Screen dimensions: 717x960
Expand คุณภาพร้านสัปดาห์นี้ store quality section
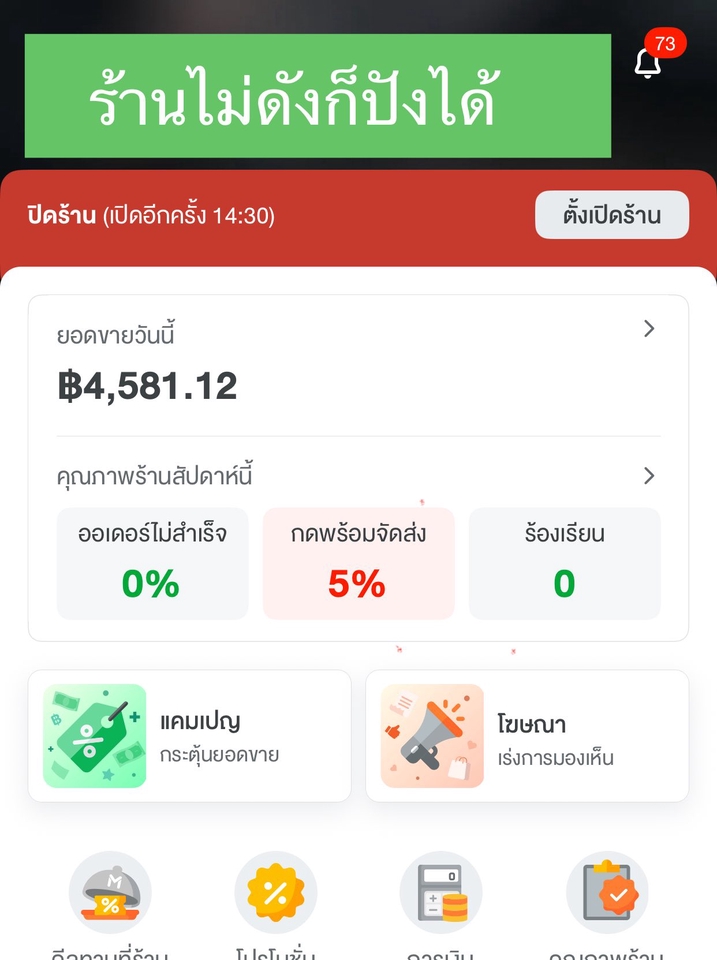click(358, 476)
